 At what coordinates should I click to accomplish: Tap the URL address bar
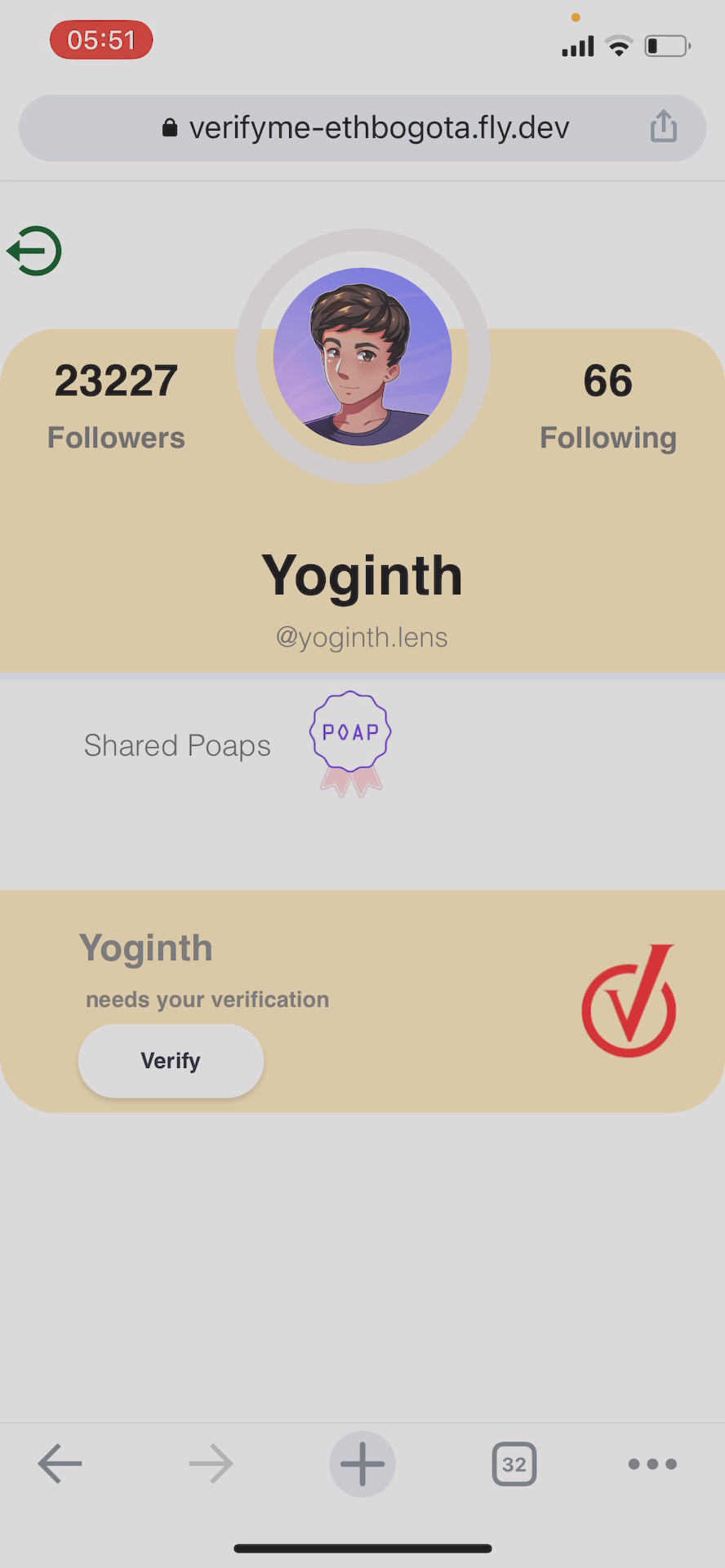(363, 128)
